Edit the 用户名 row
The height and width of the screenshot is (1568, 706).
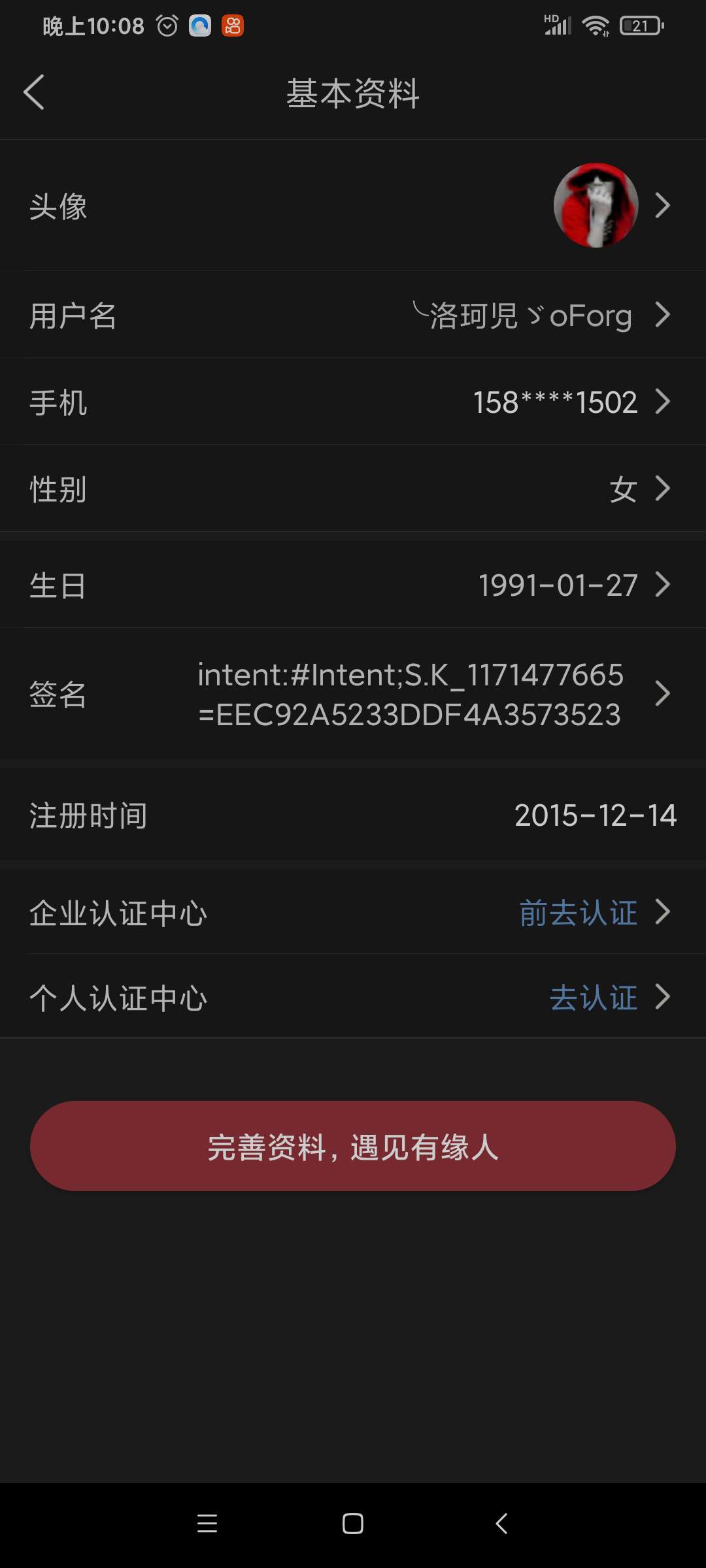pos(353,315)
